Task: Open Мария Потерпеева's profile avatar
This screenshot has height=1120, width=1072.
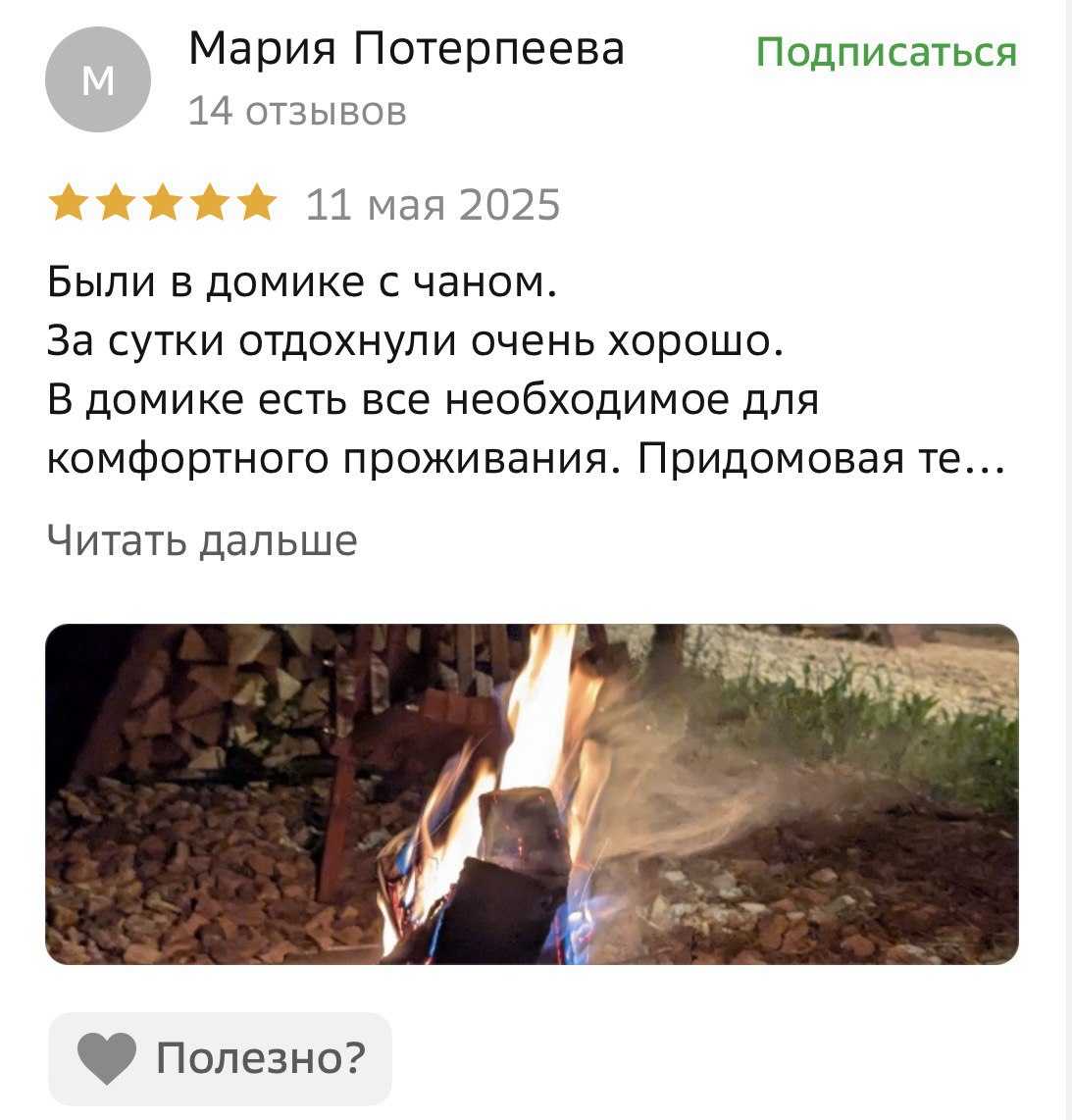Action: pyautogui.click(x=98, y=80)
